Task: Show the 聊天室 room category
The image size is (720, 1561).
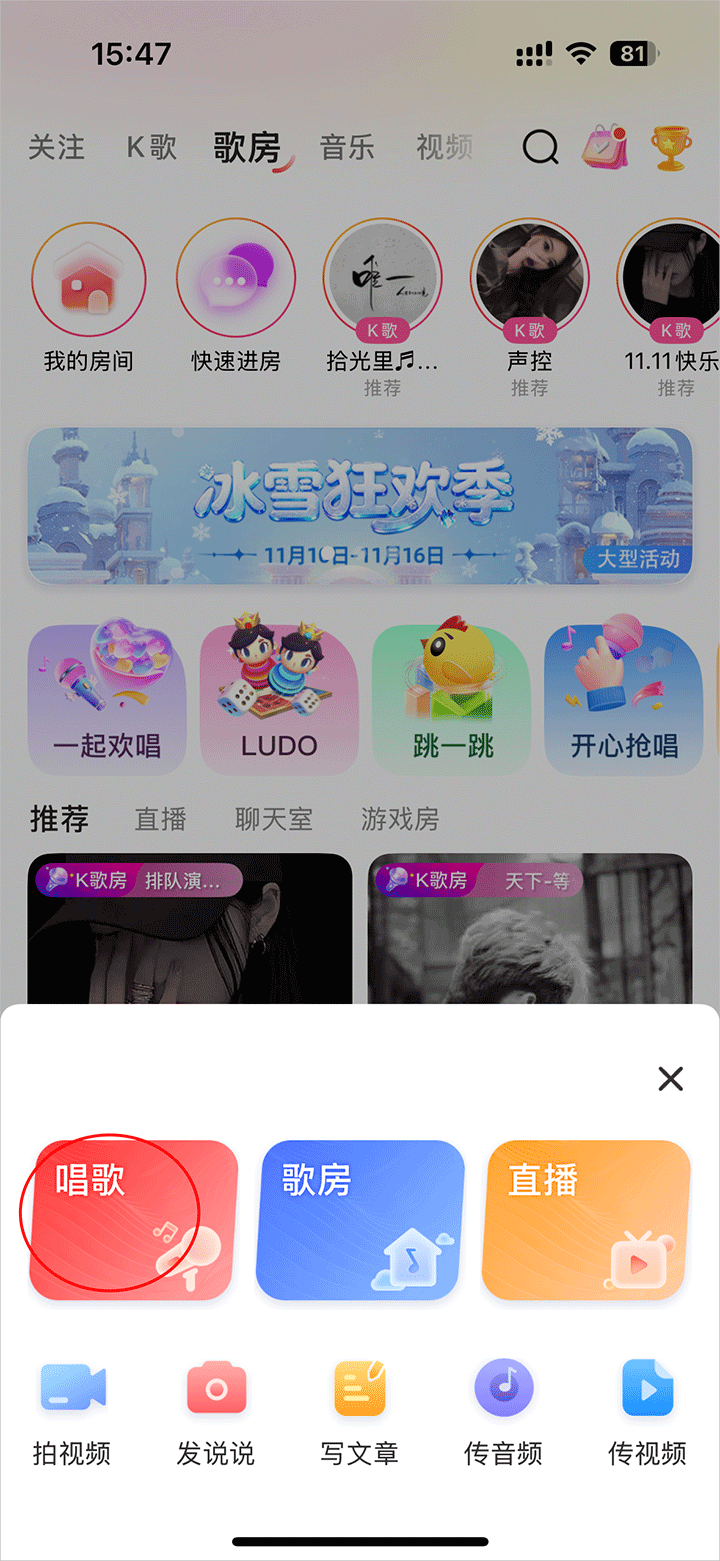Action: click(274, 820)
